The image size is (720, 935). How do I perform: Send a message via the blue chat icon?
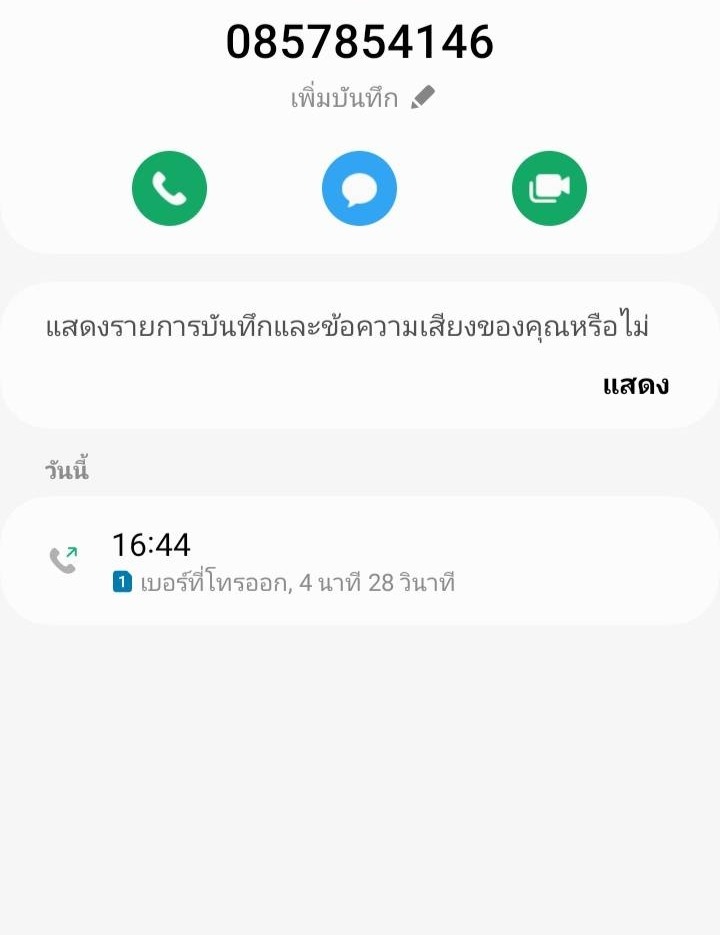click(x=359, y=188)
